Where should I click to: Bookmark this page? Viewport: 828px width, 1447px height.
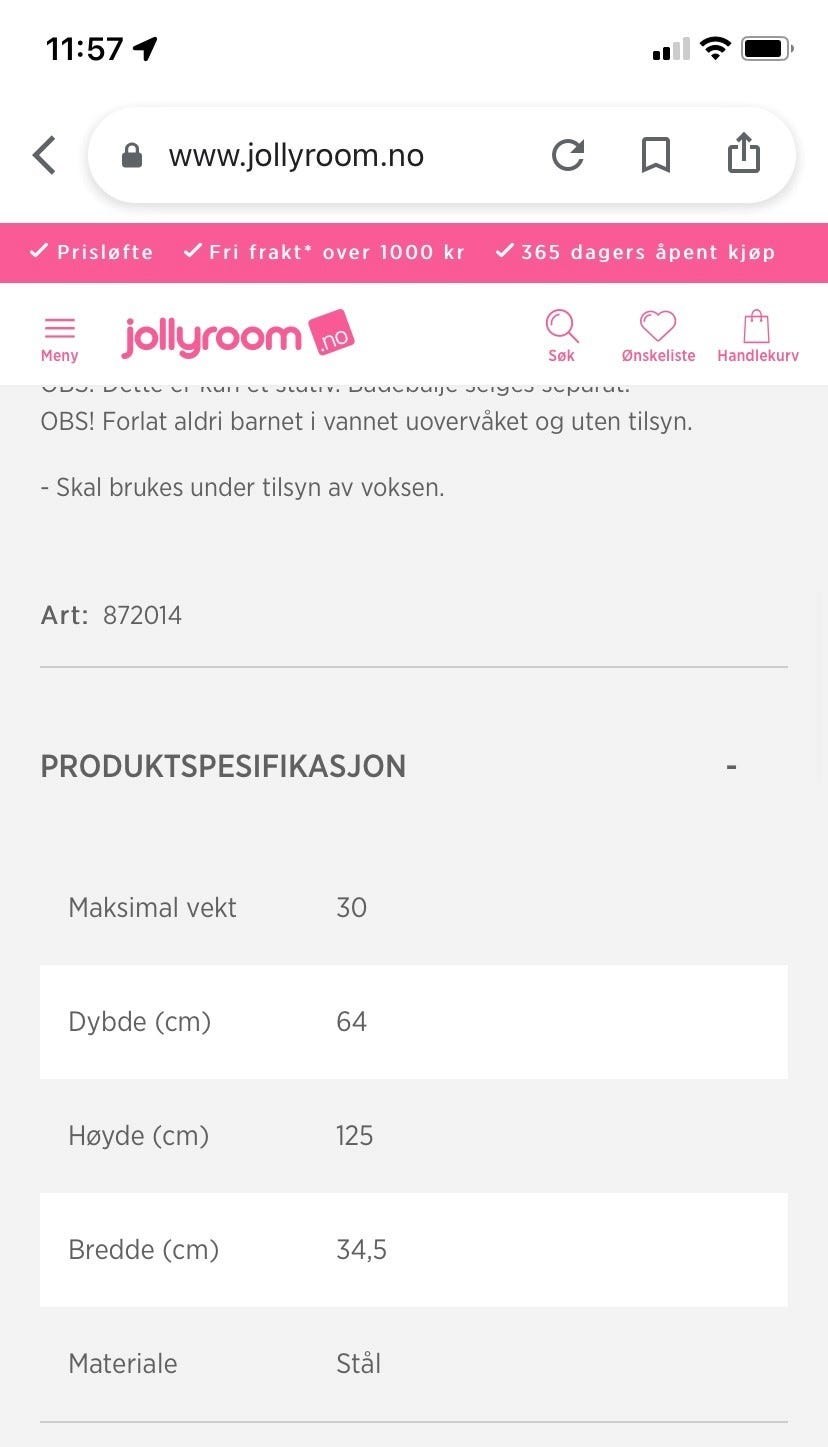pos(655,155)
